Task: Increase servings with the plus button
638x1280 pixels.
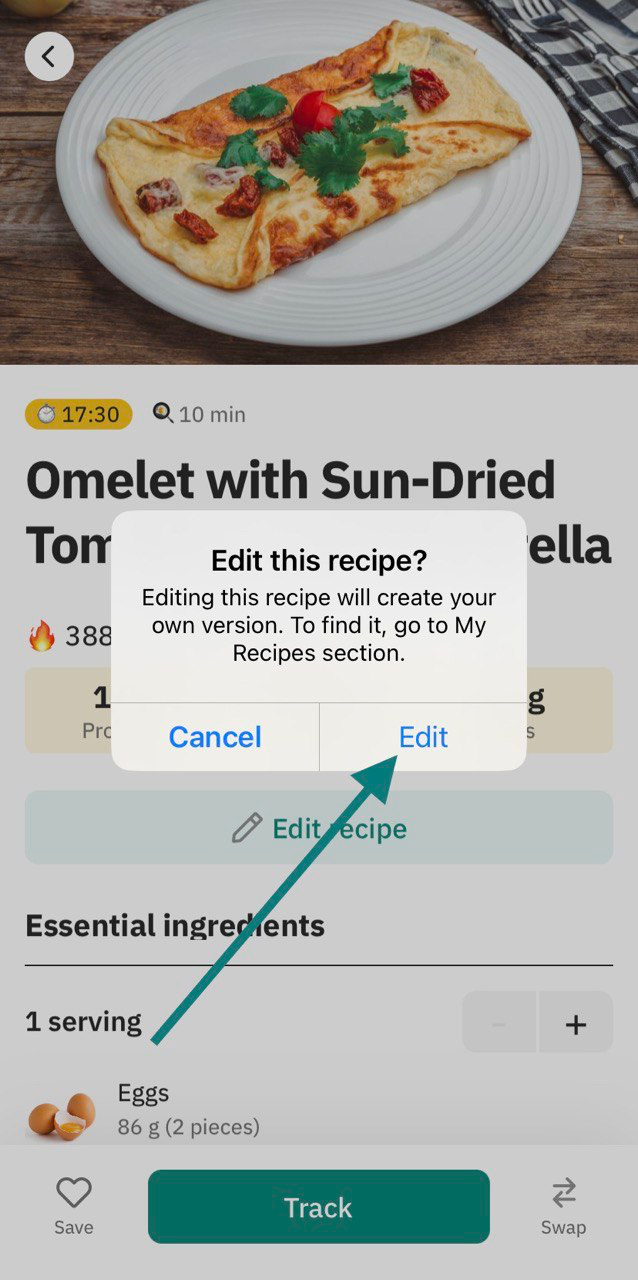Action: (x=576, y=1023)
